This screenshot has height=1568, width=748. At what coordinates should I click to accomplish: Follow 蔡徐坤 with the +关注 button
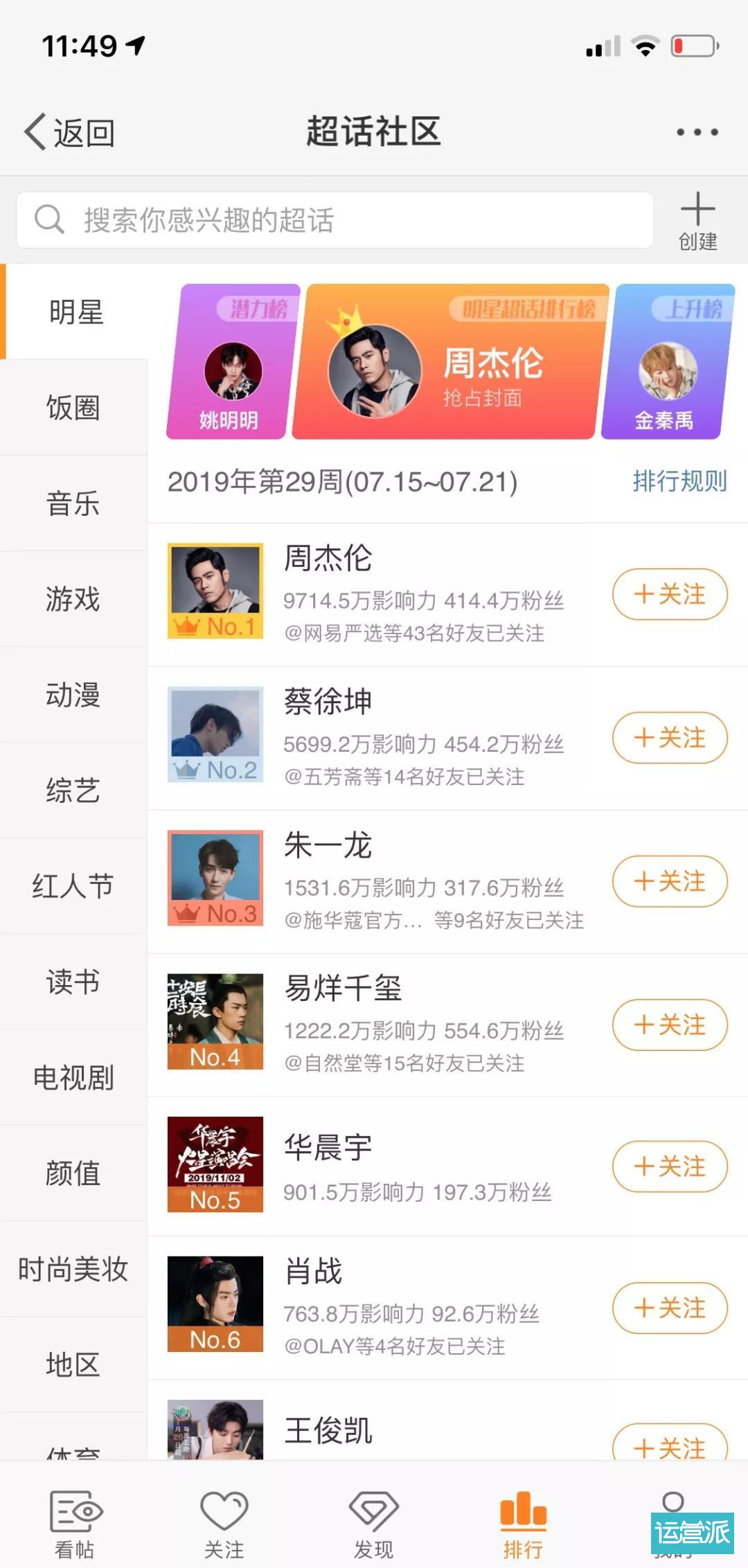[x=670, y=737]
